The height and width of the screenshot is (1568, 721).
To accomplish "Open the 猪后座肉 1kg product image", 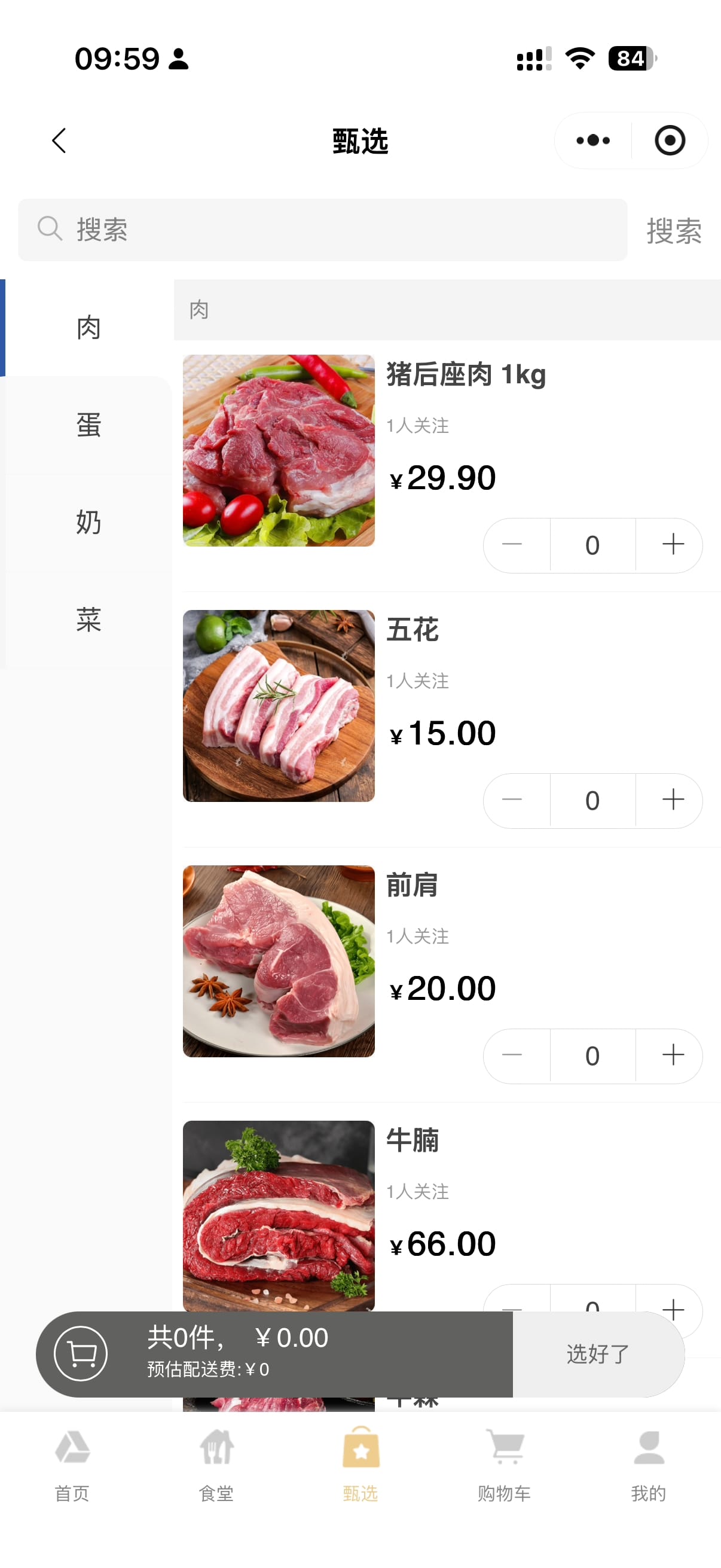I will tap(279, 450).
